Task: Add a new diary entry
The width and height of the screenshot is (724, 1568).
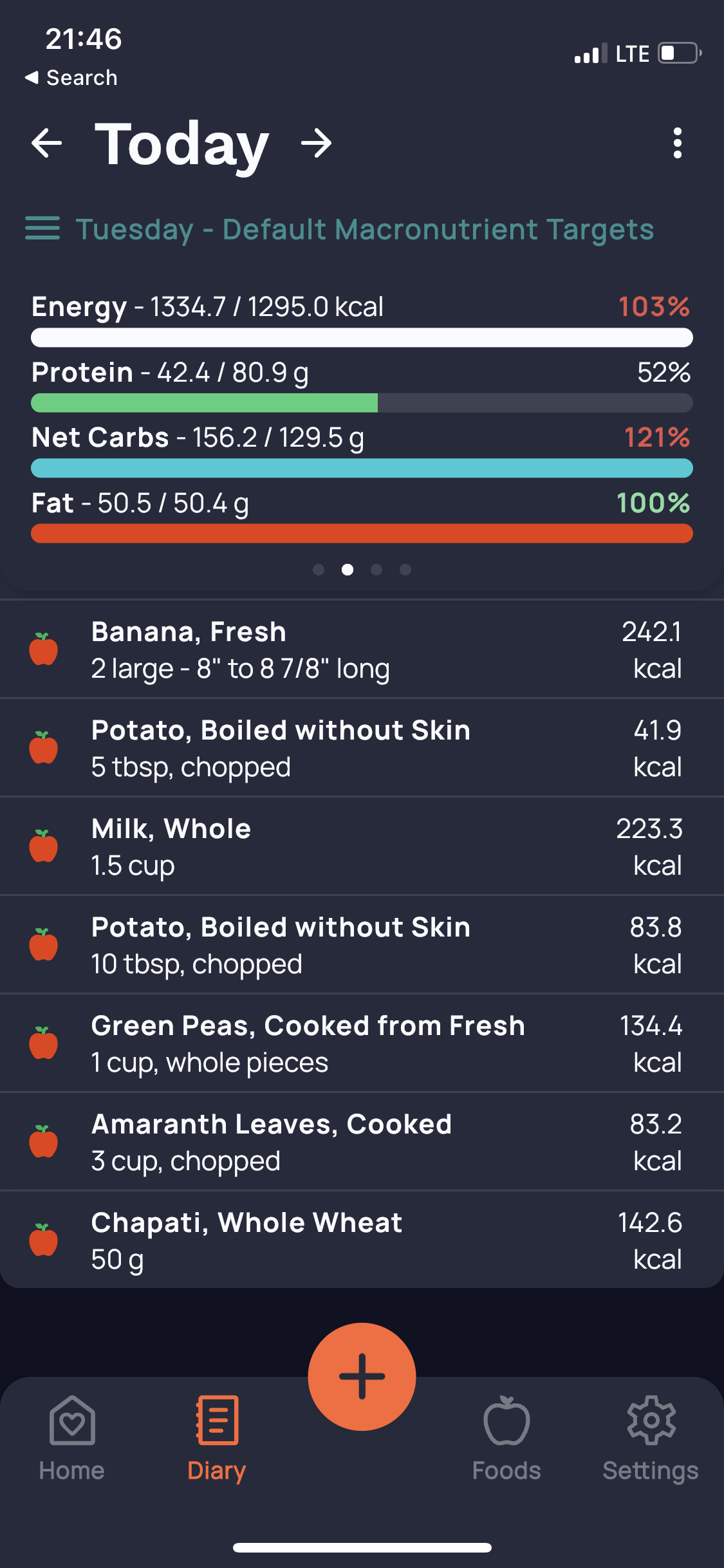Action: [x=362, y=1377]
